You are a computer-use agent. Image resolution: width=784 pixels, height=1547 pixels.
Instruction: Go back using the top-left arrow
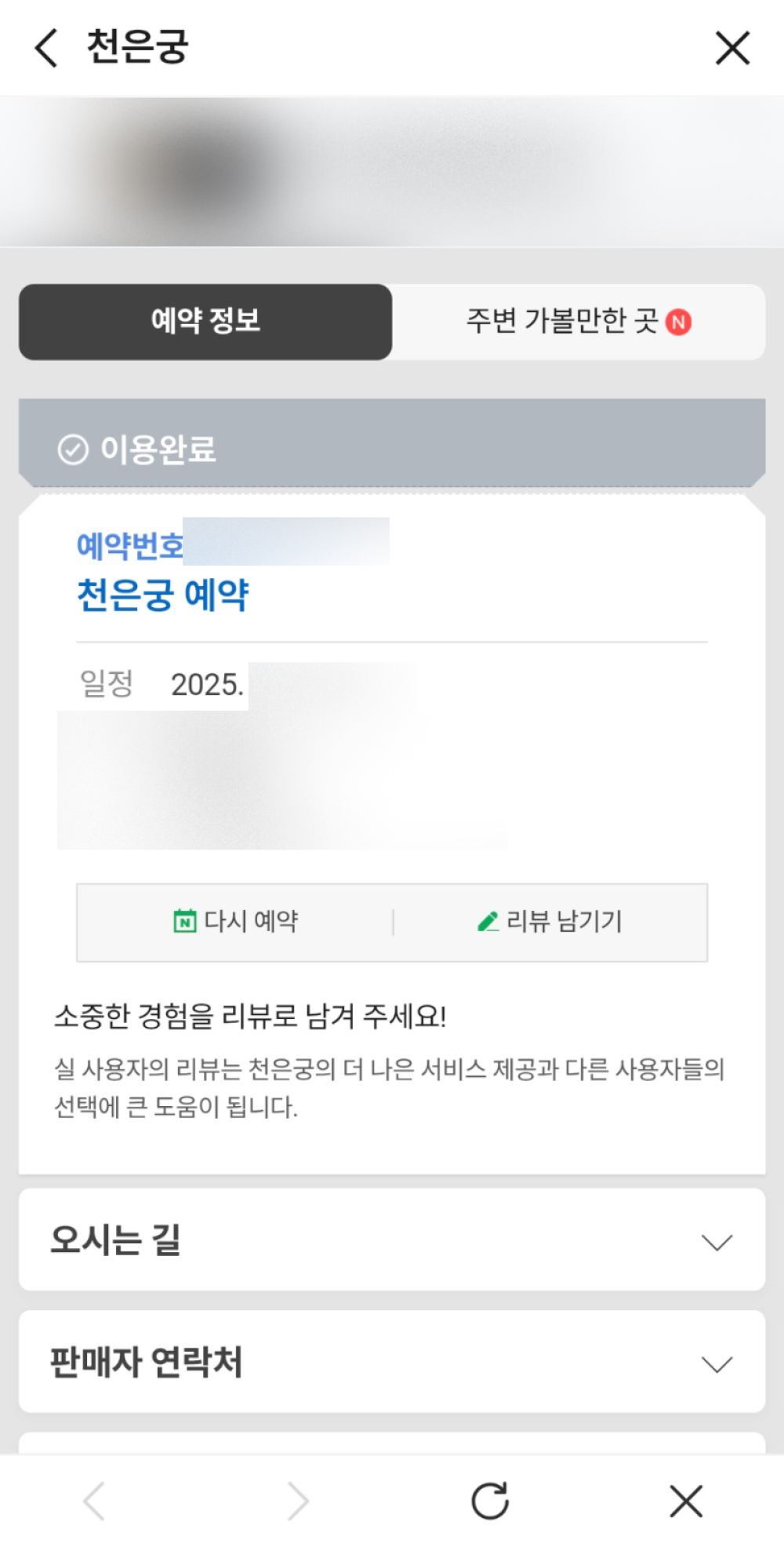(46, 48)
